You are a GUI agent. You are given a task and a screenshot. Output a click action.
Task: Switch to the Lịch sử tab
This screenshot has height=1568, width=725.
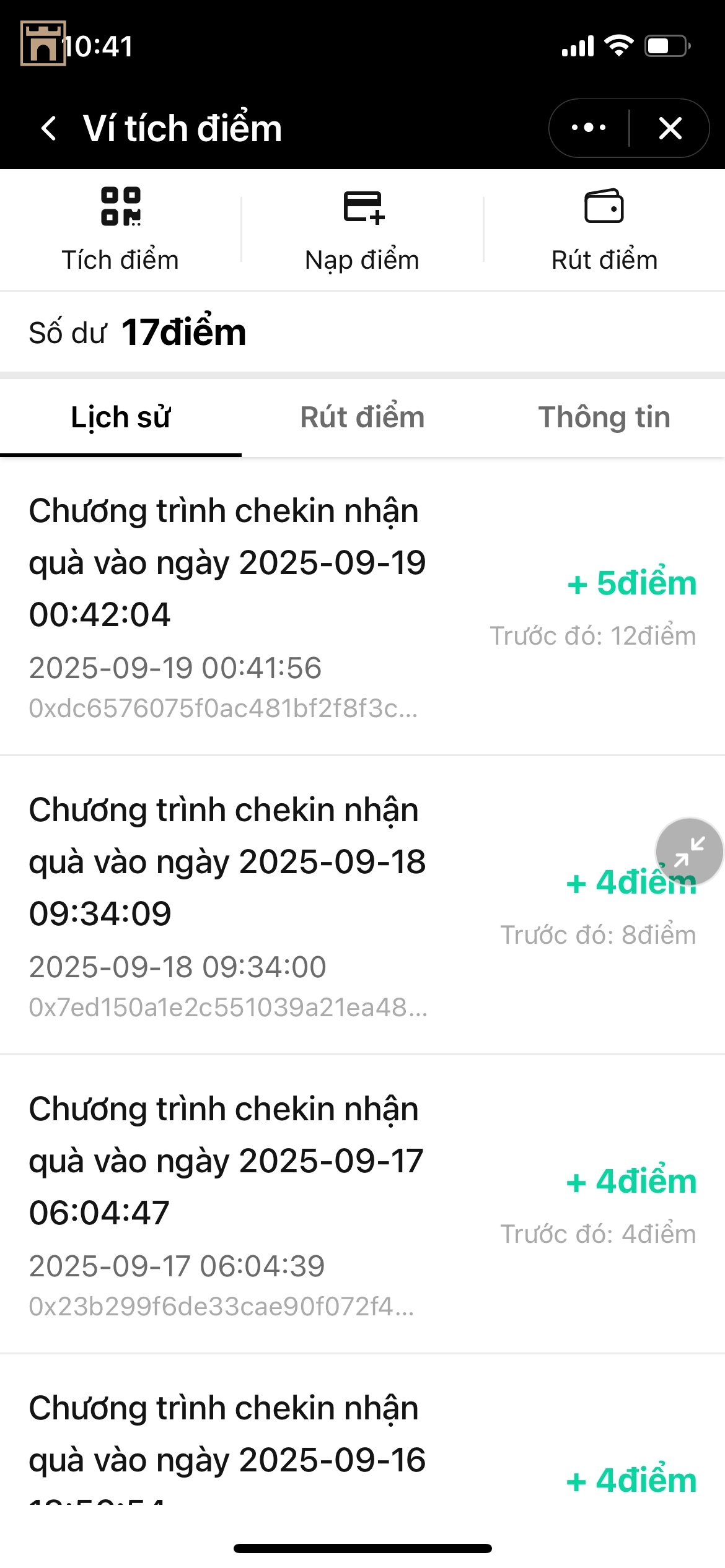click(121, 417)
